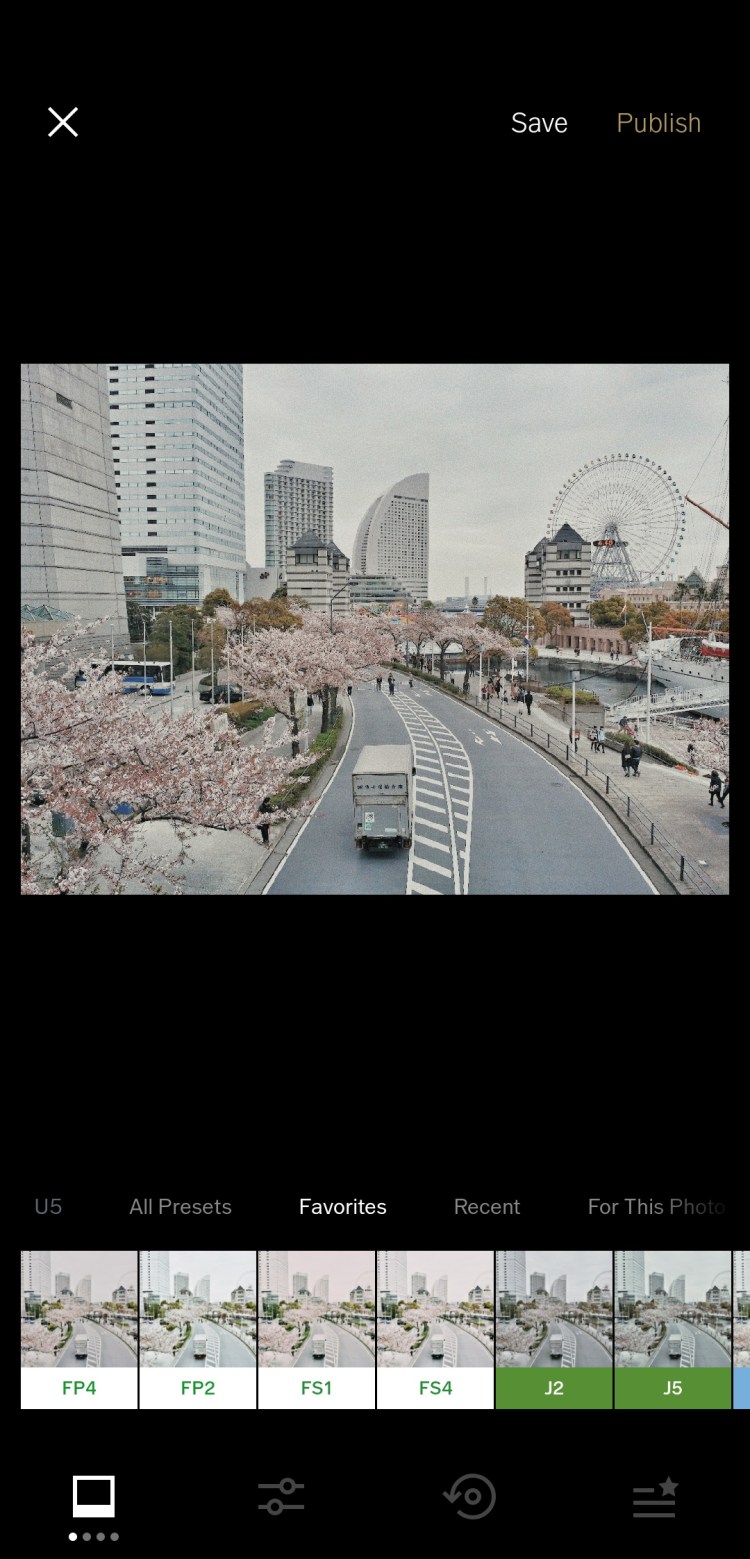Open the Recipes list icon
Viewport: 750px width, 1559px height.
click(656, 1495)
